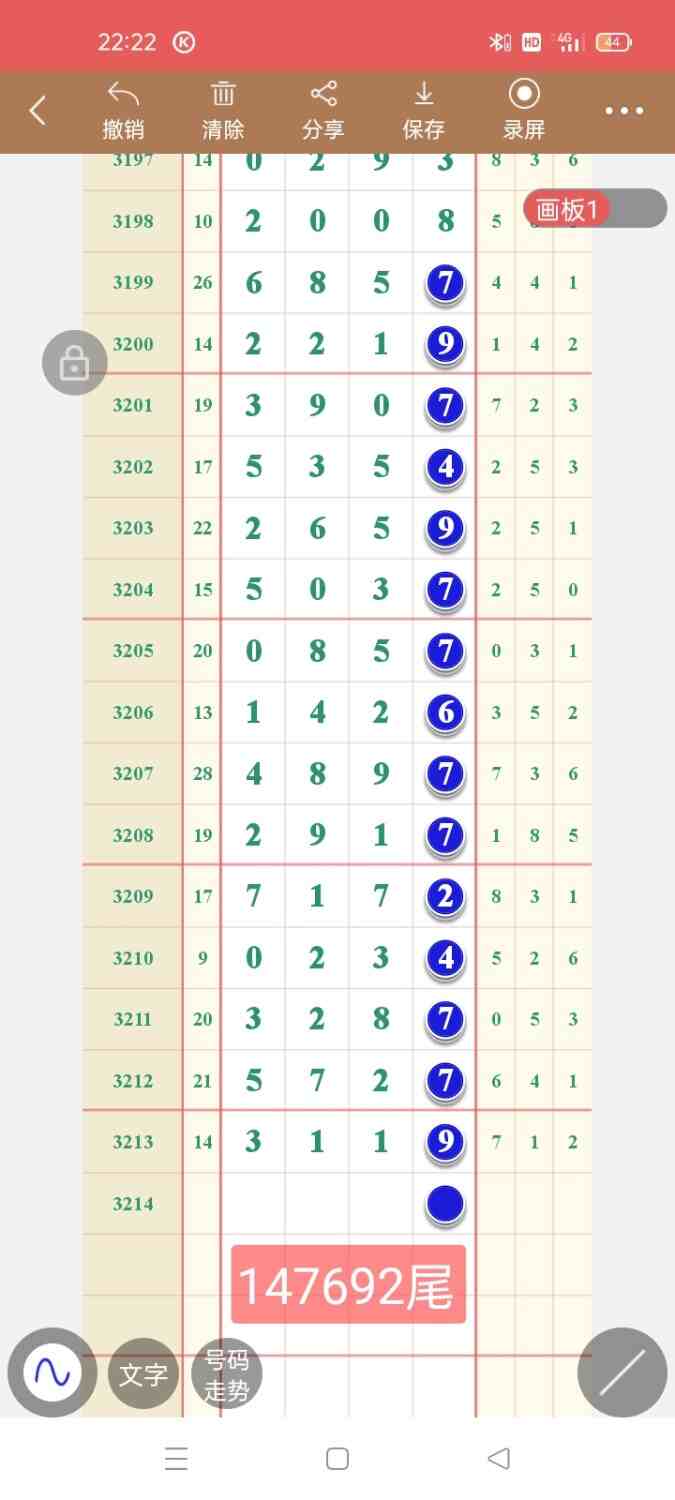Viewport: 675px width, 1500px height.
Task: Start screen recording with 录屏
Action: point(524,111)
